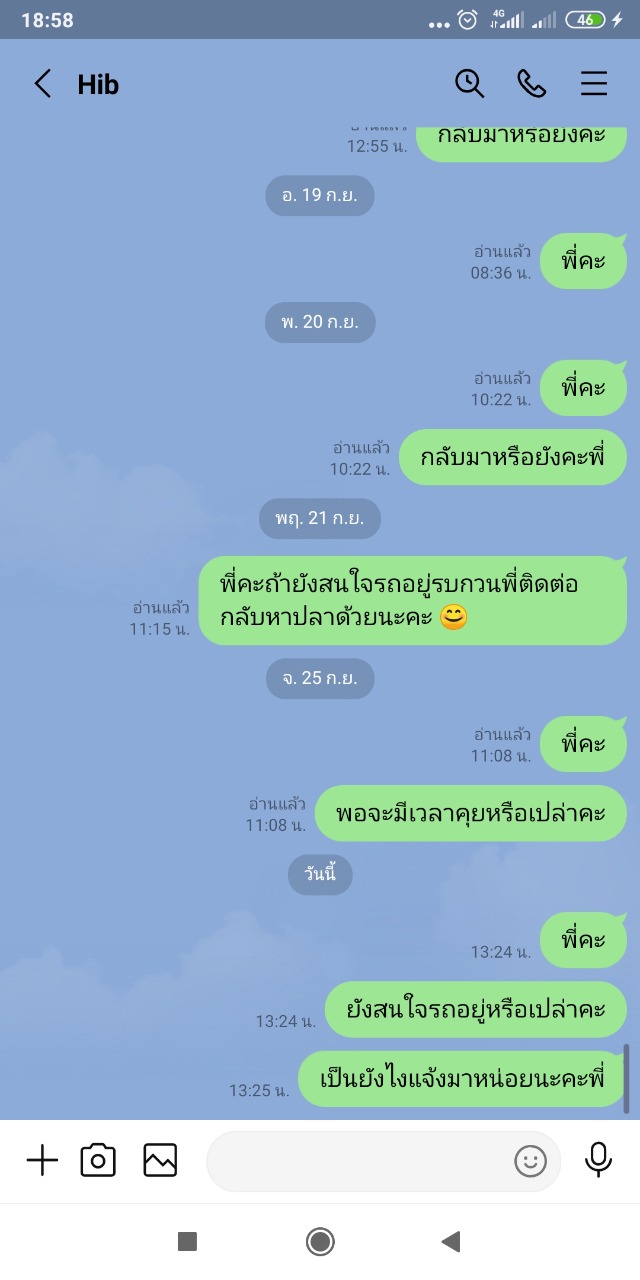Open the camera to take a photo
Image resolution: width=640 pixels, height=1280 pixels.
98,1160
